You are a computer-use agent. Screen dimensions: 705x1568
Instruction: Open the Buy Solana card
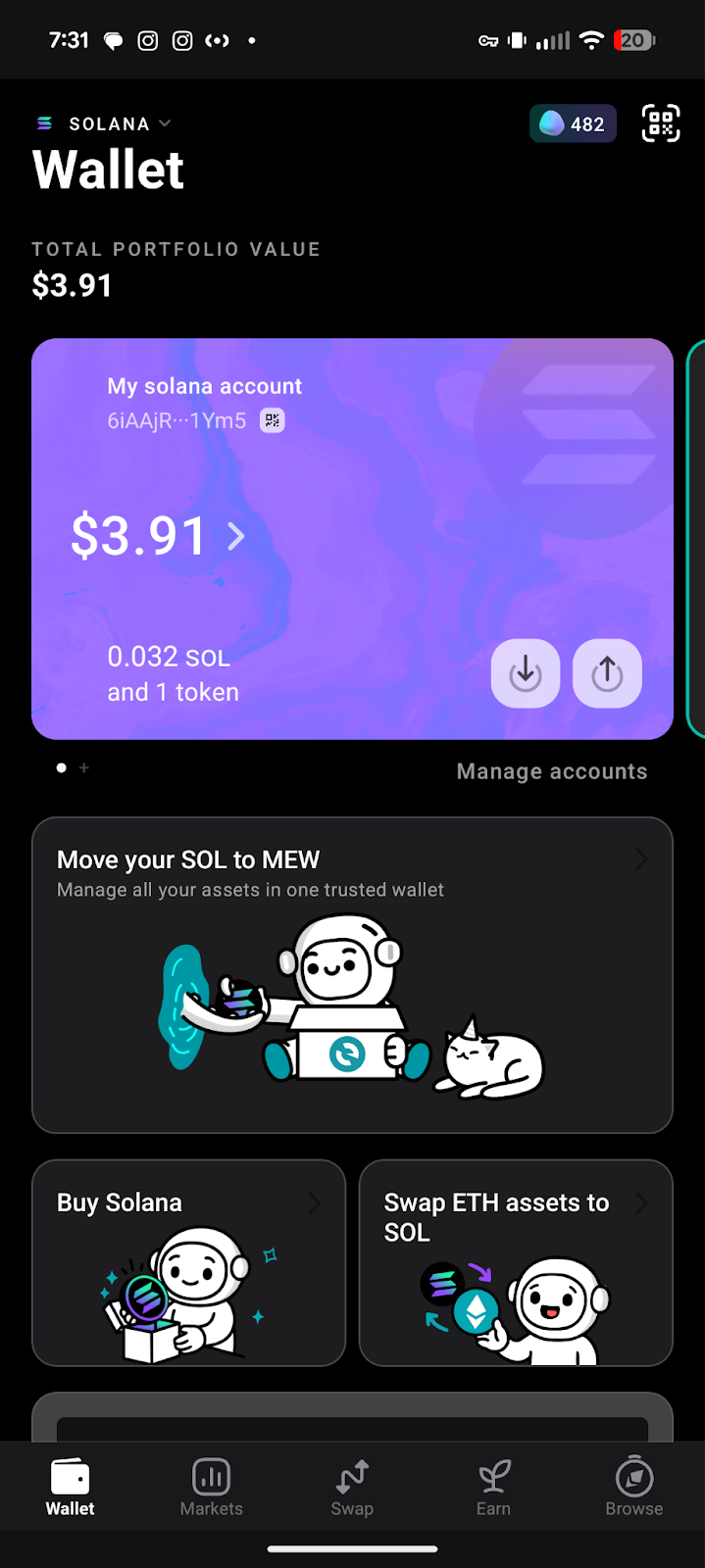pyautogui.click(x=188, y=1262)
